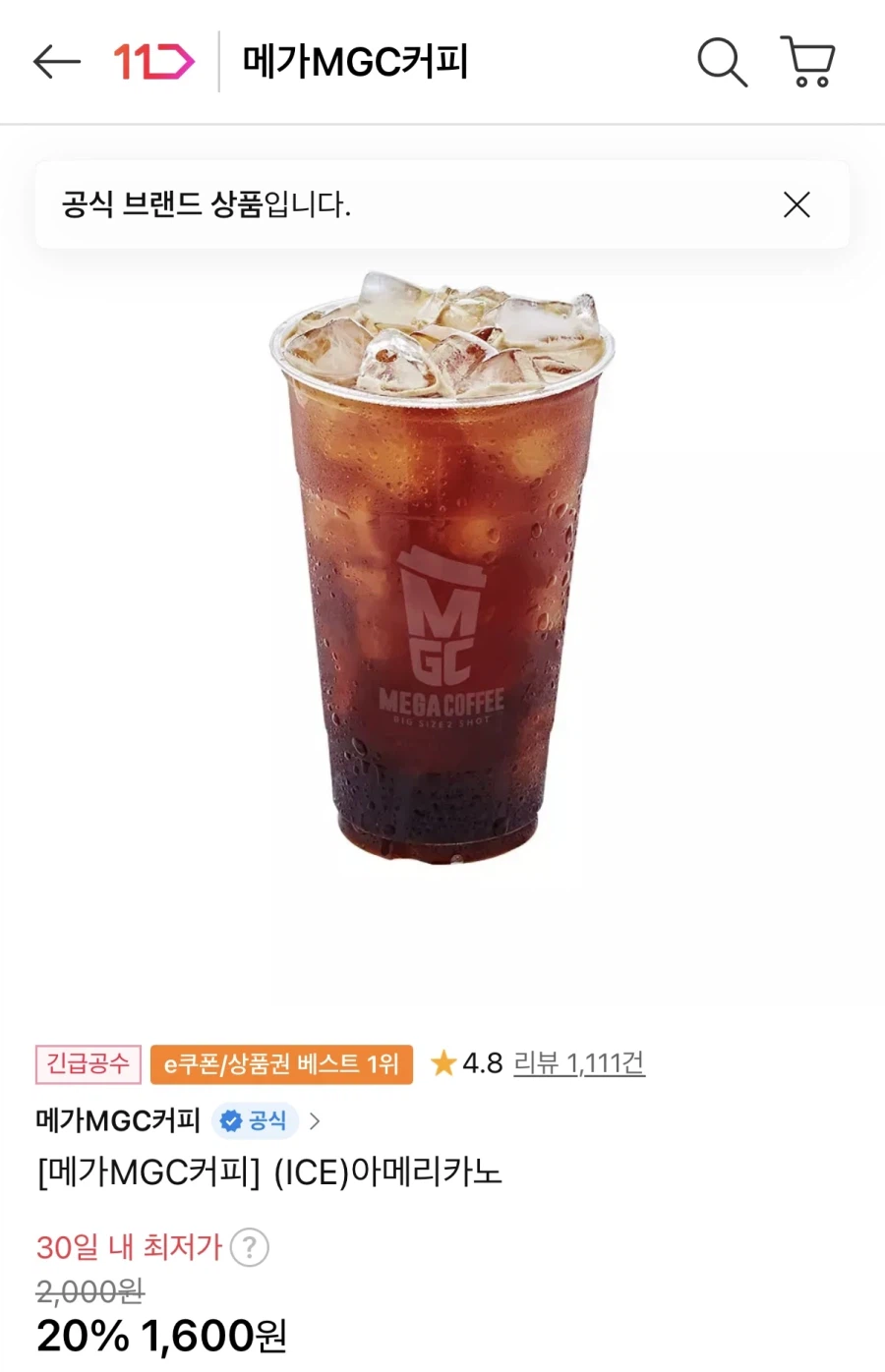This screenshot has height=1372, width=885.
Task: Click the 긴급공수 badge
Action: point(87,1064)
